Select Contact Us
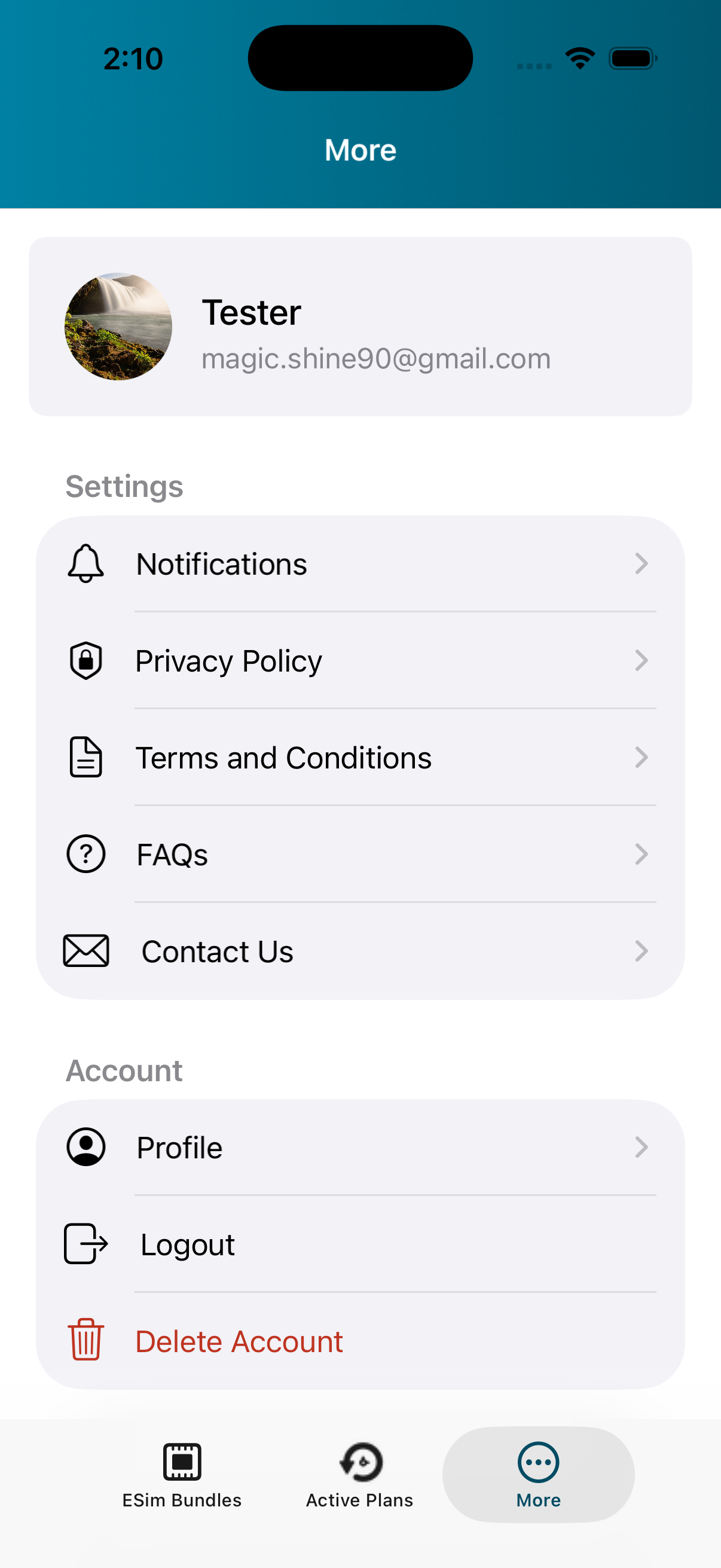 pyautogui.click(x=360, y=951)
